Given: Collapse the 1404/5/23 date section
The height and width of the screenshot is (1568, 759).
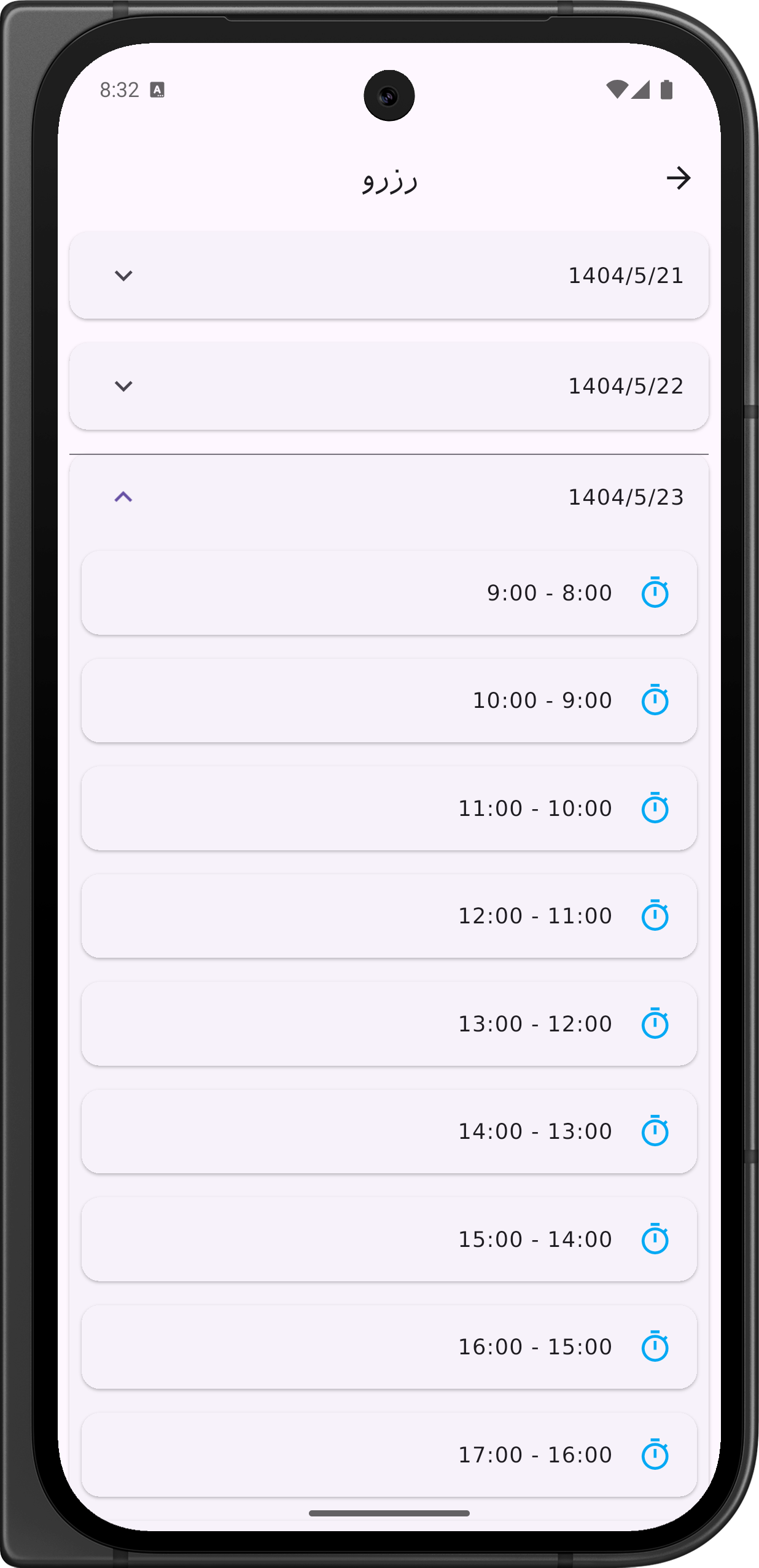Looking at the screenshot, I should (x=389, y=497).
